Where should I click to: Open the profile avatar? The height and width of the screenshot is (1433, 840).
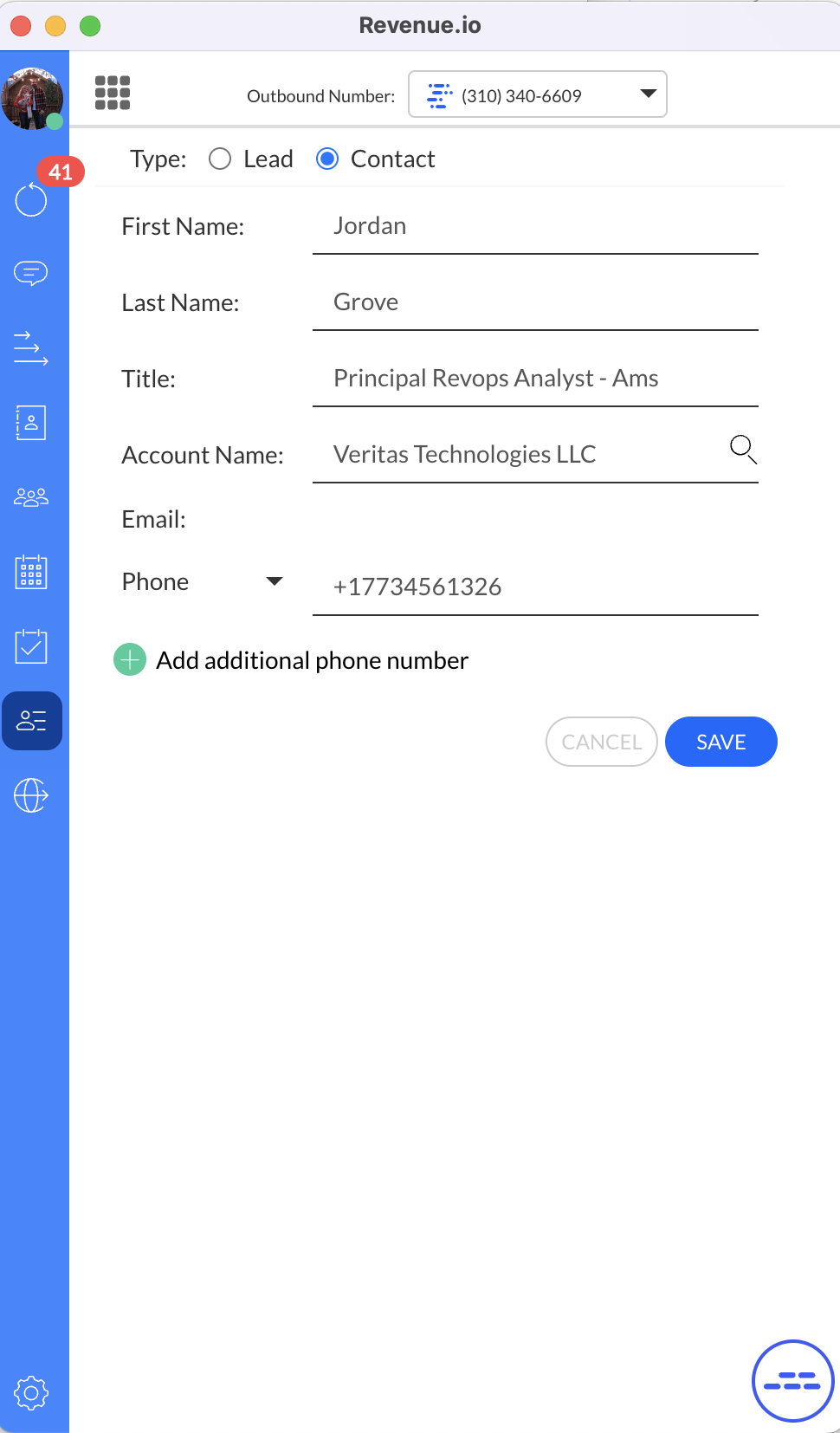(x=32, y=98)
